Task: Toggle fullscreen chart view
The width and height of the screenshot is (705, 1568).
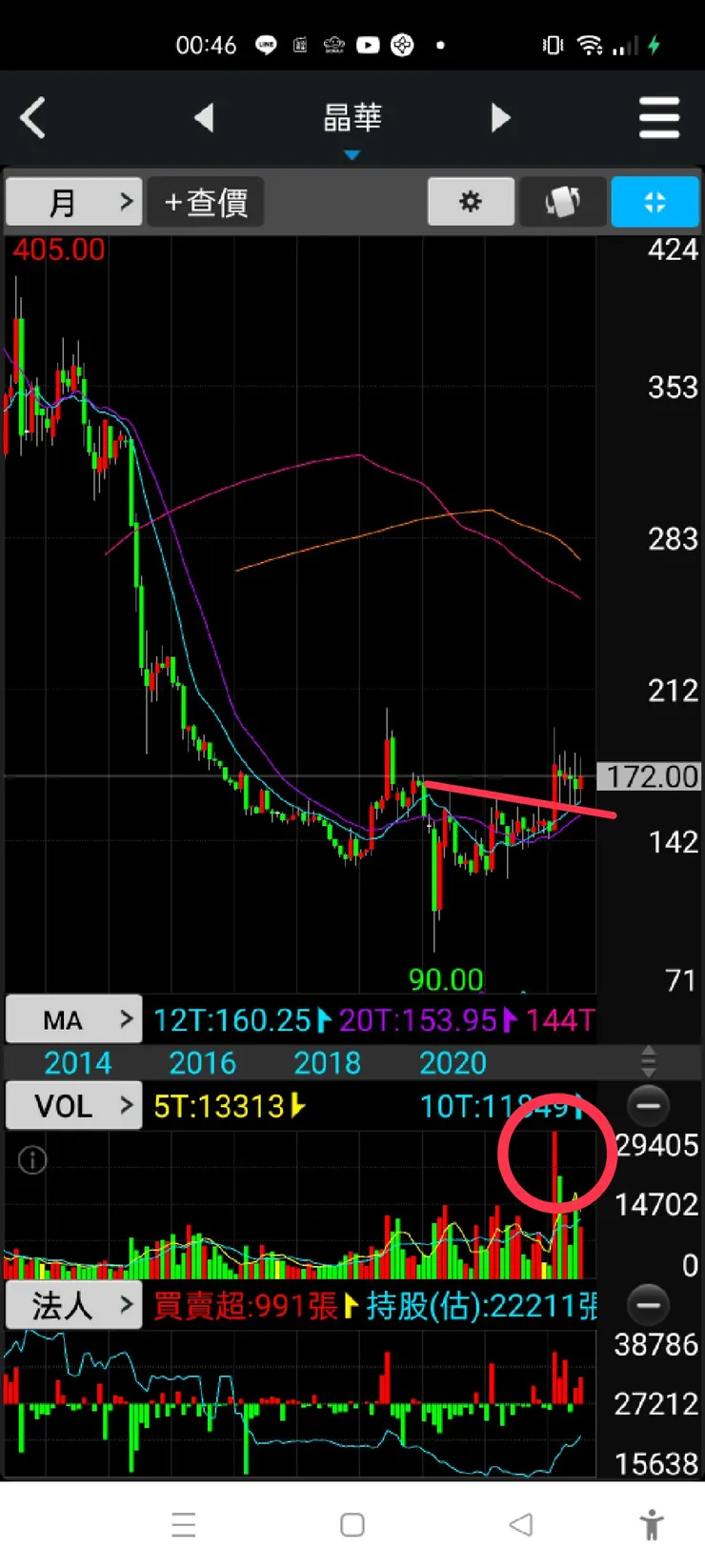Action: click(655, 202)
